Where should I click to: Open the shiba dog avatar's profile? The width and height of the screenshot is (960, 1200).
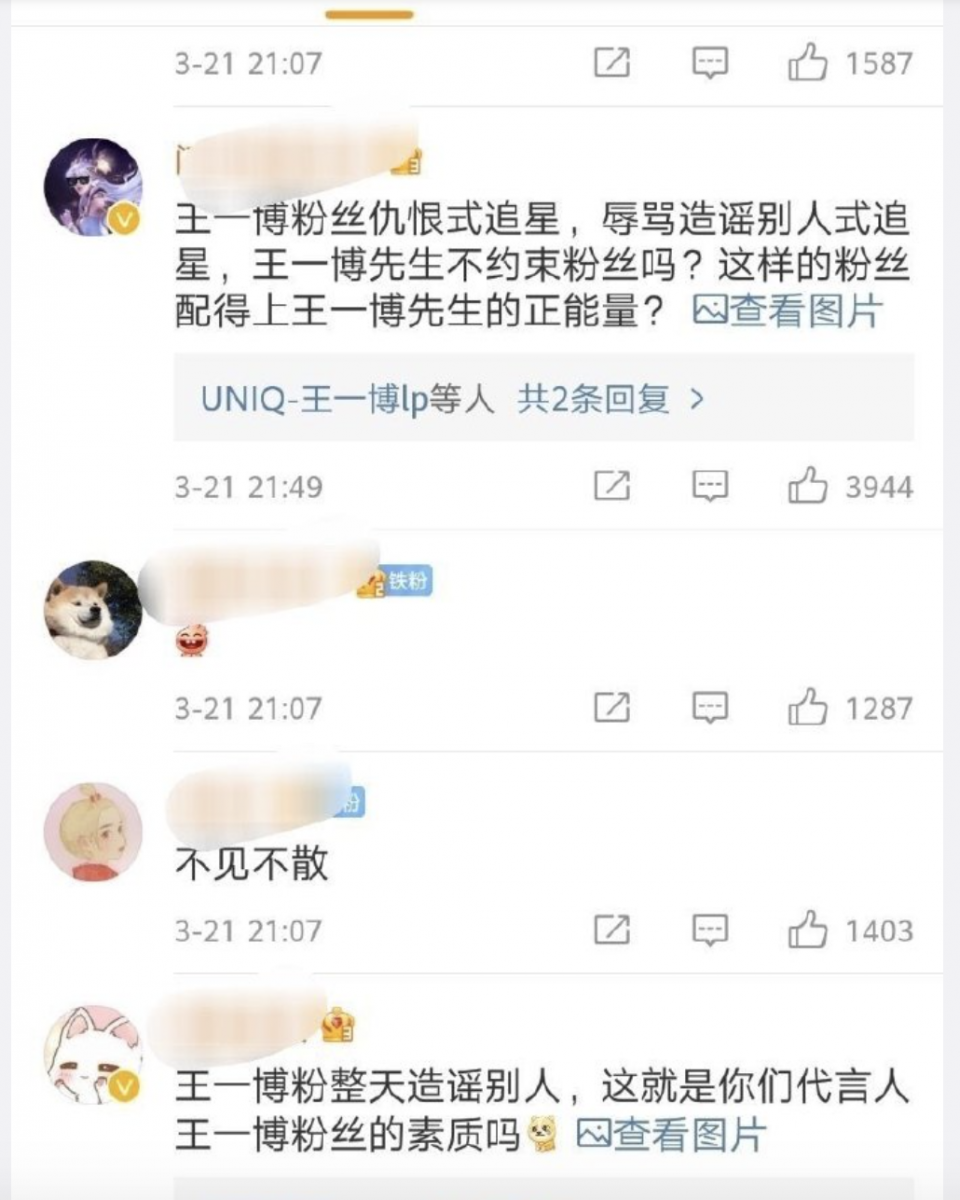tap(93, 609)
